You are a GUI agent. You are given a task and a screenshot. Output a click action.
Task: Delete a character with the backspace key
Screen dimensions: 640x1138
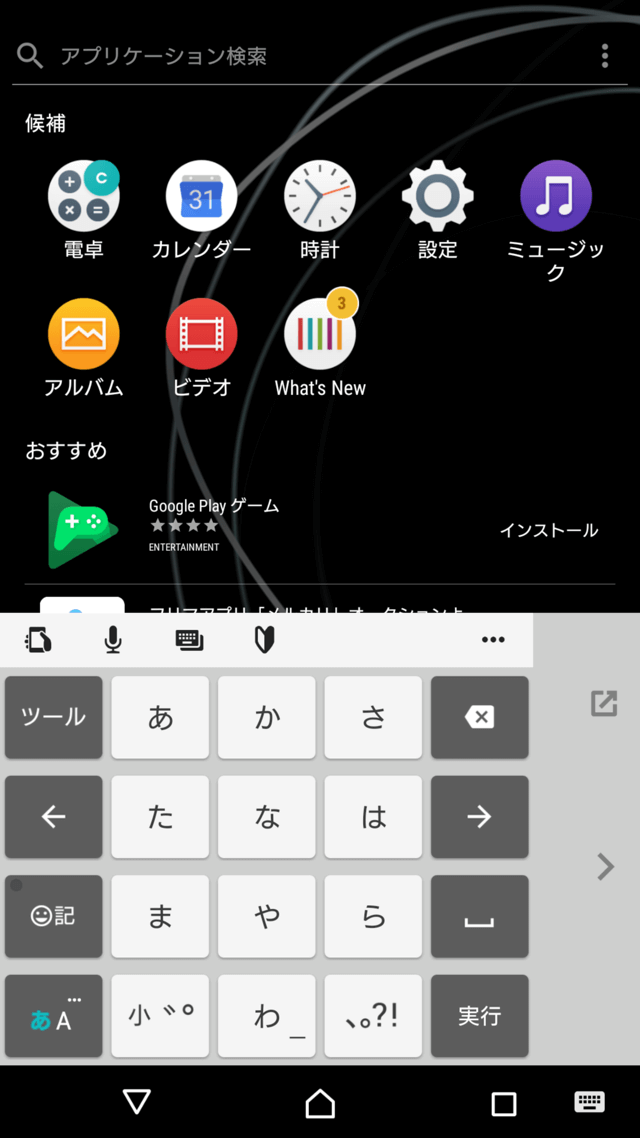(x=480, y=718)
